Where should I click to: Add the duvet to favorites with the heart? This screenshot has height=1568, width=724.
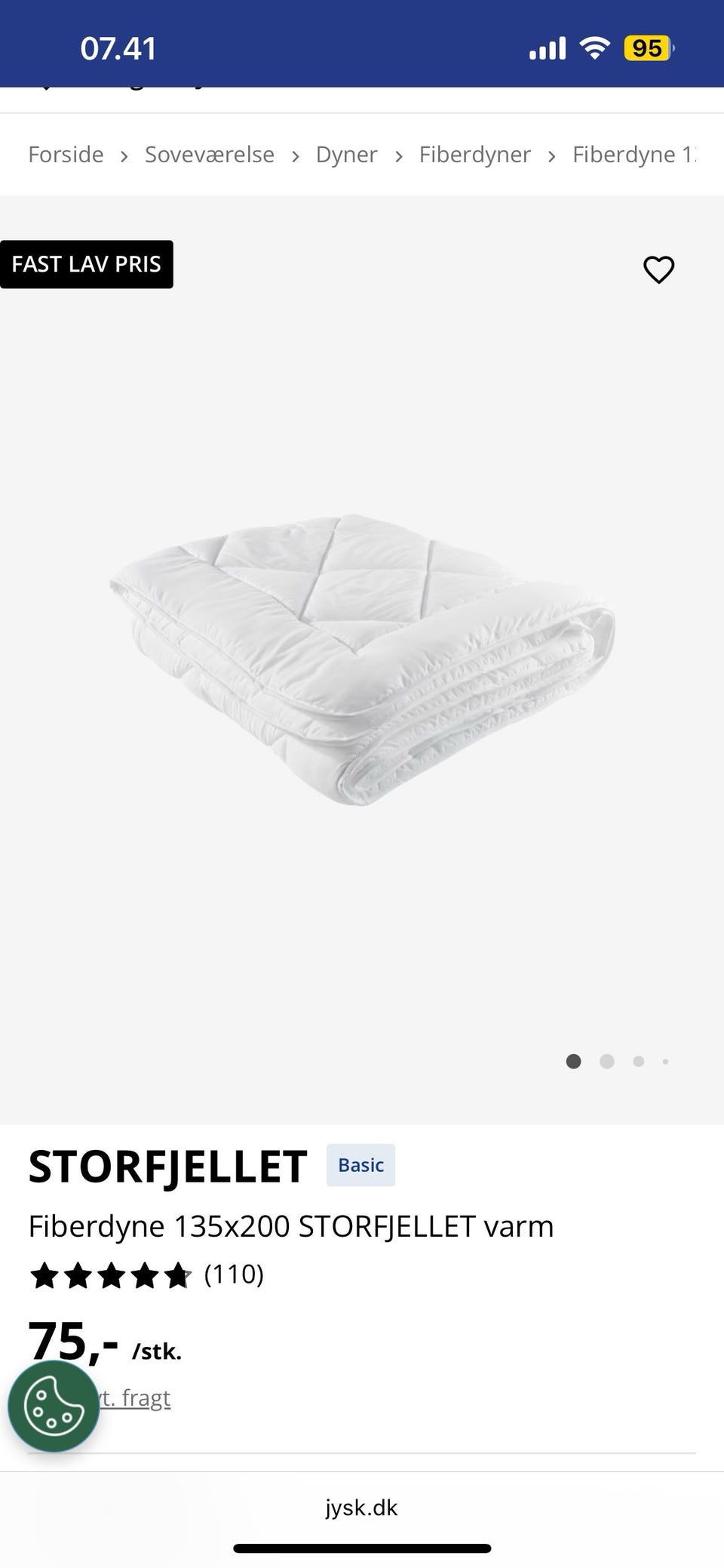point(658,269)
